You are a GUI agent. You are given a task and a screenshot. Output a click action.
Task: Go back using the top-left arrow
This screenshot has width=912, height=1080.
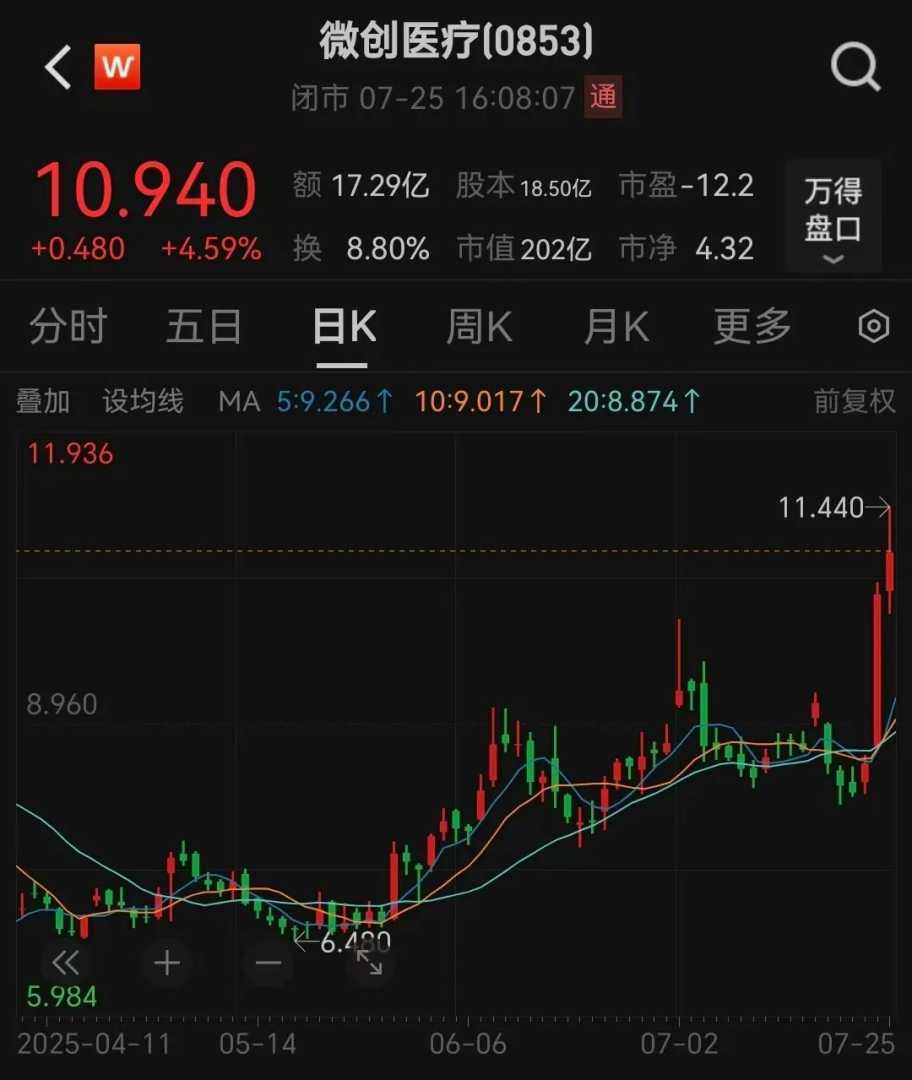click(58, 68)
